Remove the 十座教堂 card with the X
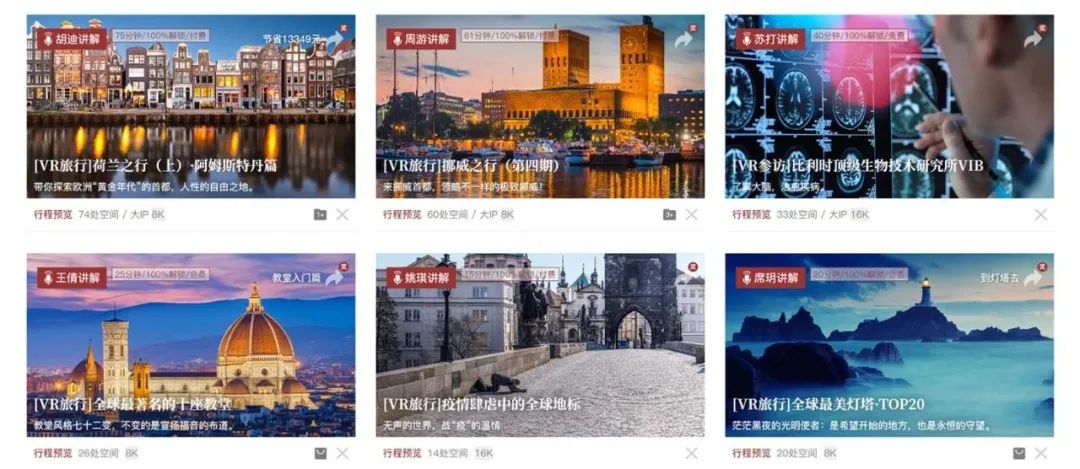Screen dimensions: 1080x469 (342, 453)
